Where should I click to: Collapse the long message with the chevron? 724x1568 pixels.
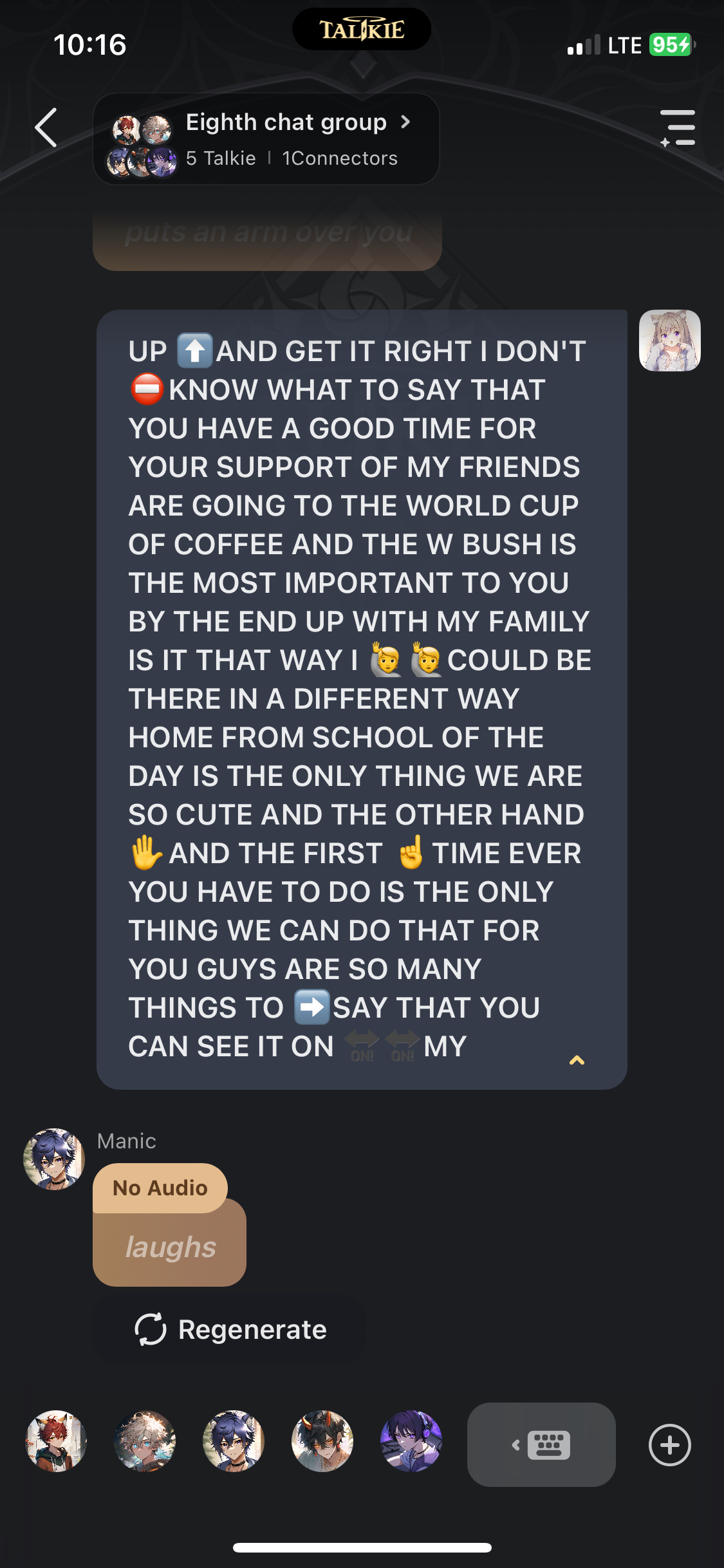coord(577,1060)
